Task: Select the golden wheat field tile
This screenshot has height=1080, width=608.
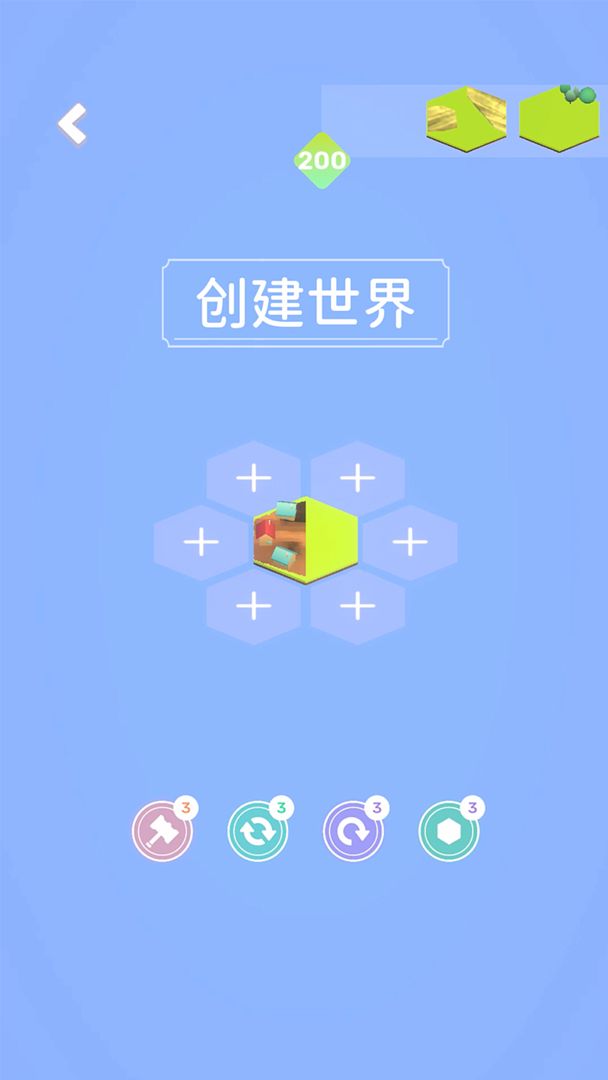Action: (466, 120)
